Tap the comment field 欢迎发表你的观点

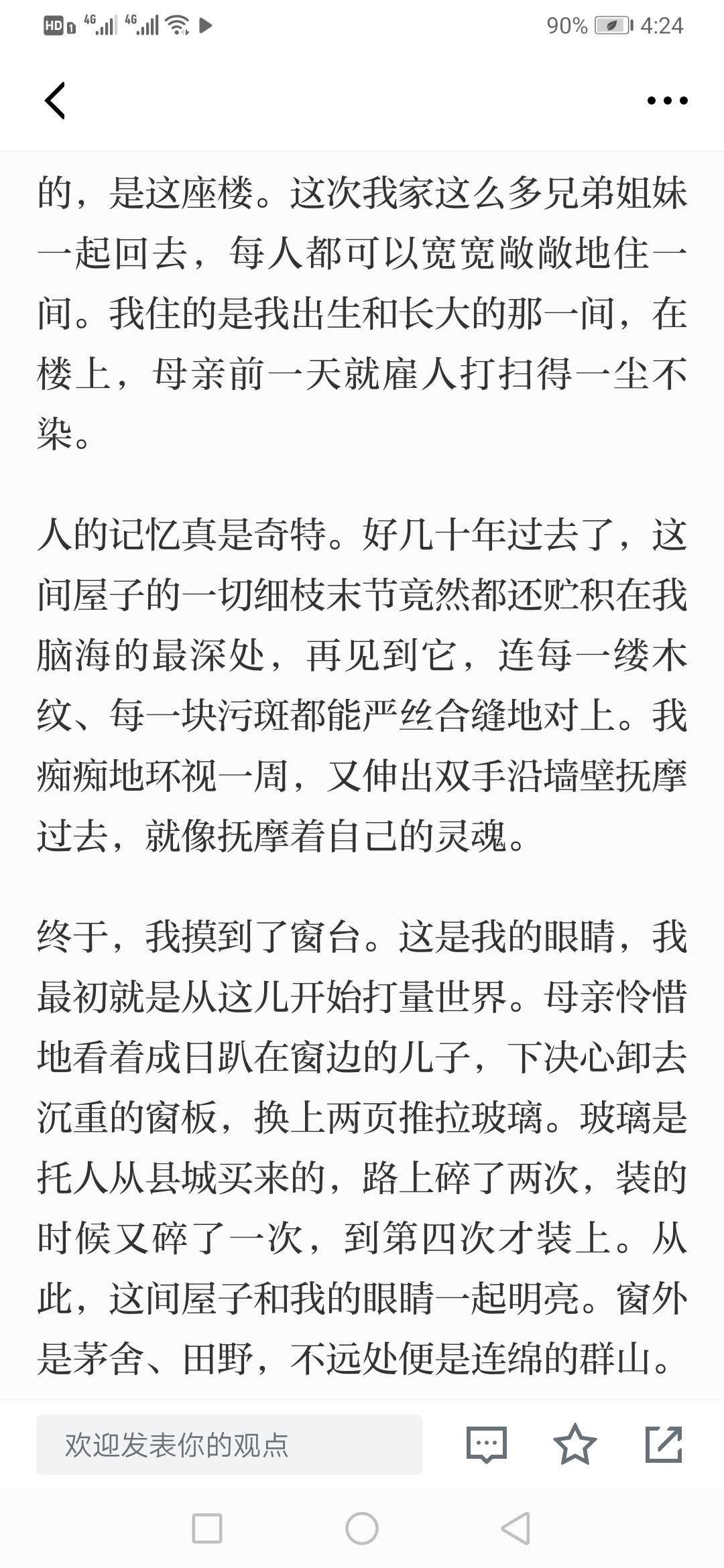229,1444
